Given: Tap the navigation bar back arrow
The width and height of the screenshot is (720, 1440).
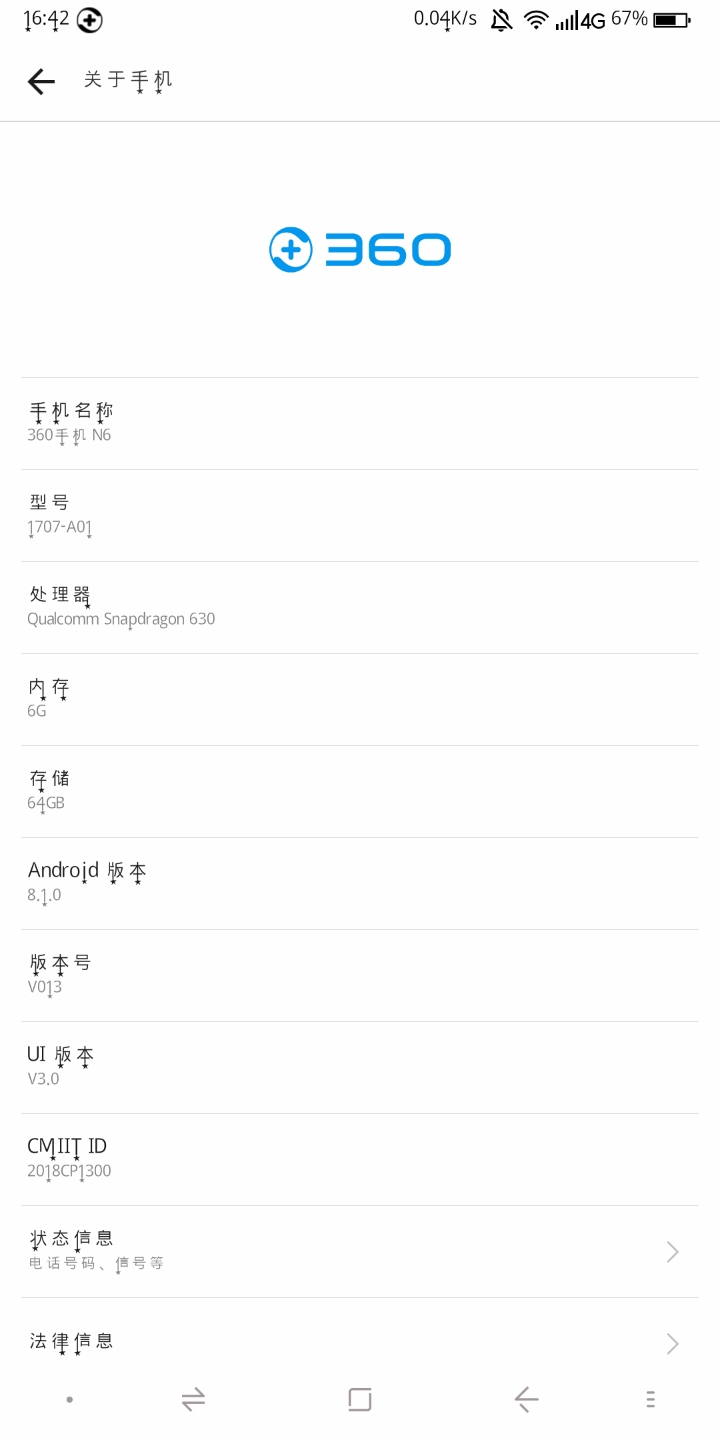Looking at the screenshot, I should pyautogui.click(x=526, y=1400).
